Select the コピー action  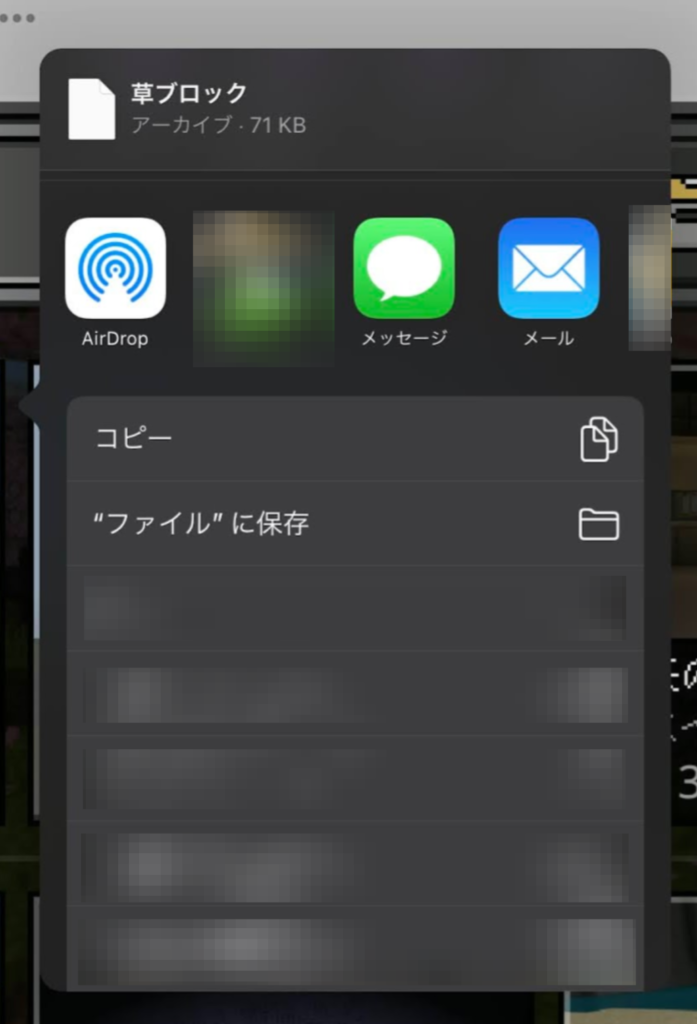click(355, 439)
